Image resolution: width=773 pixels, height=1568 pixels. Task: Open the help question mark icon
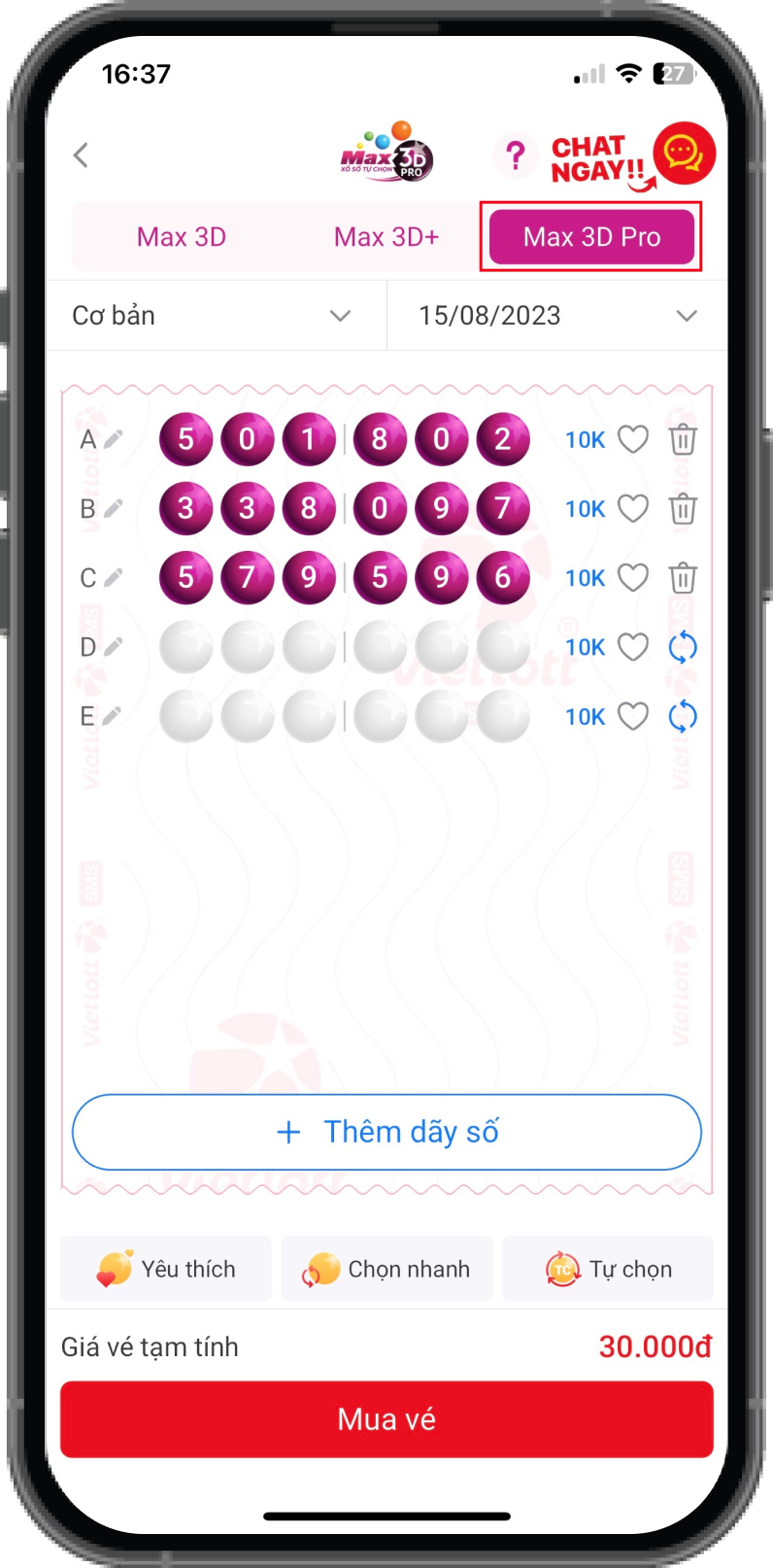coord(516,155)
